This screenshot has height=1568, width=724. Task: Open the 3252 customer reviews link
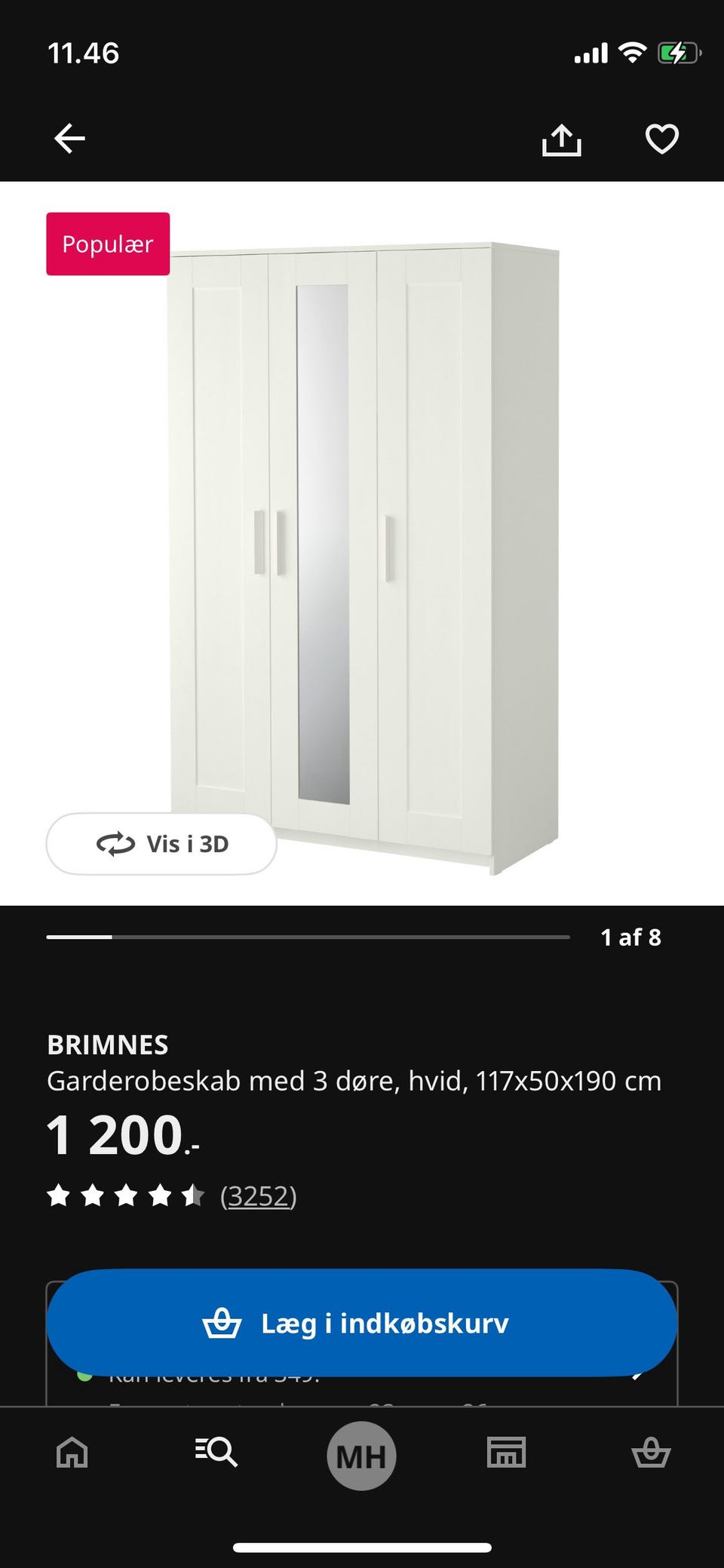click(259, 1196)
